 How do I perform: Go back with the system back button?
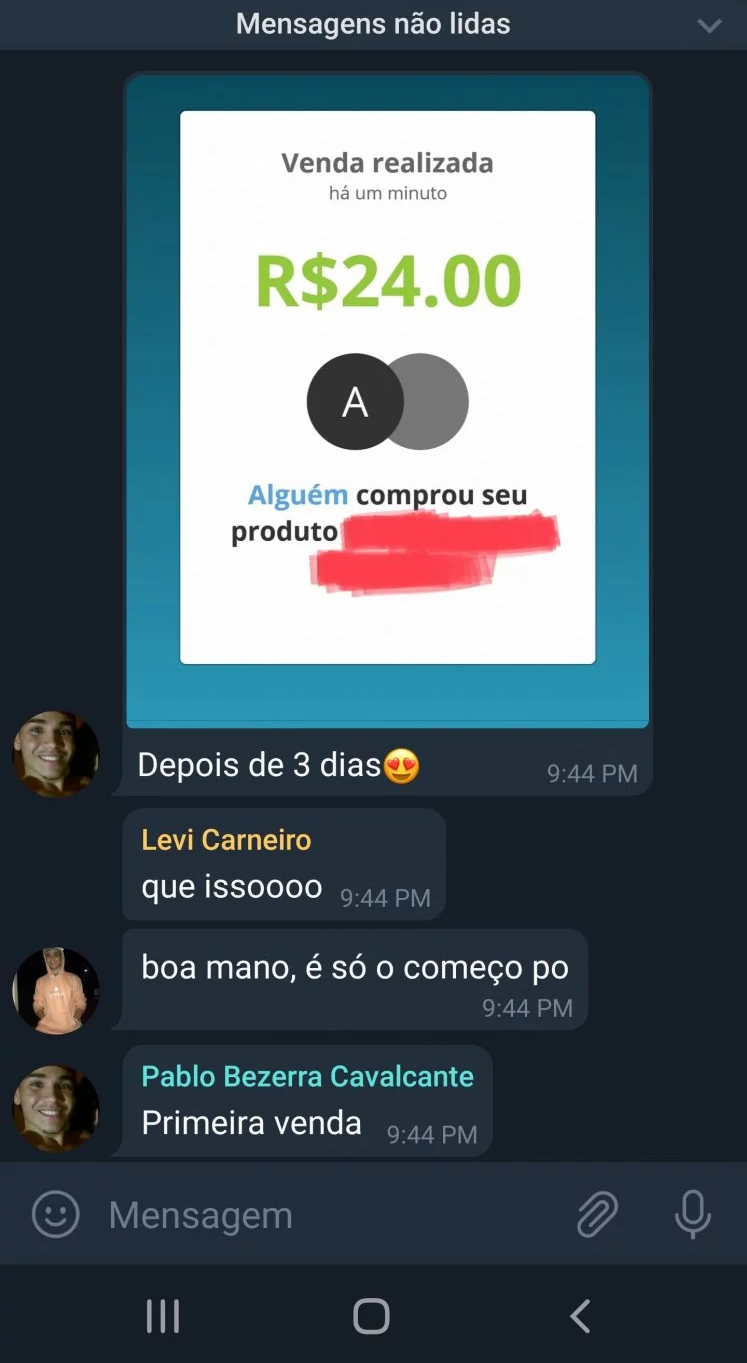pos(580,1316)
